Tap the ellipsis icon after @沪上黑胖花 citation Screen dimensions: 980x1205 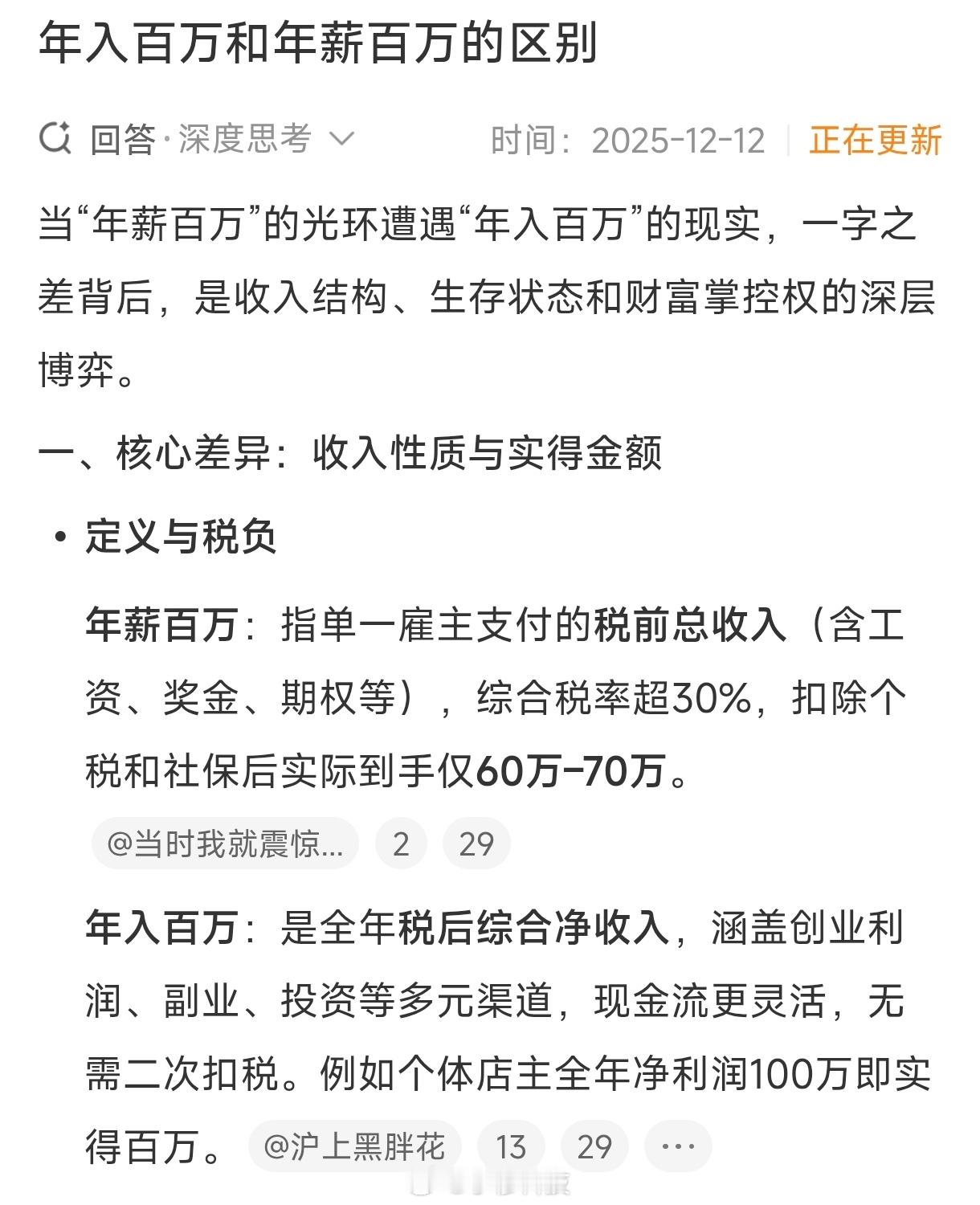tap(680, 1145)
